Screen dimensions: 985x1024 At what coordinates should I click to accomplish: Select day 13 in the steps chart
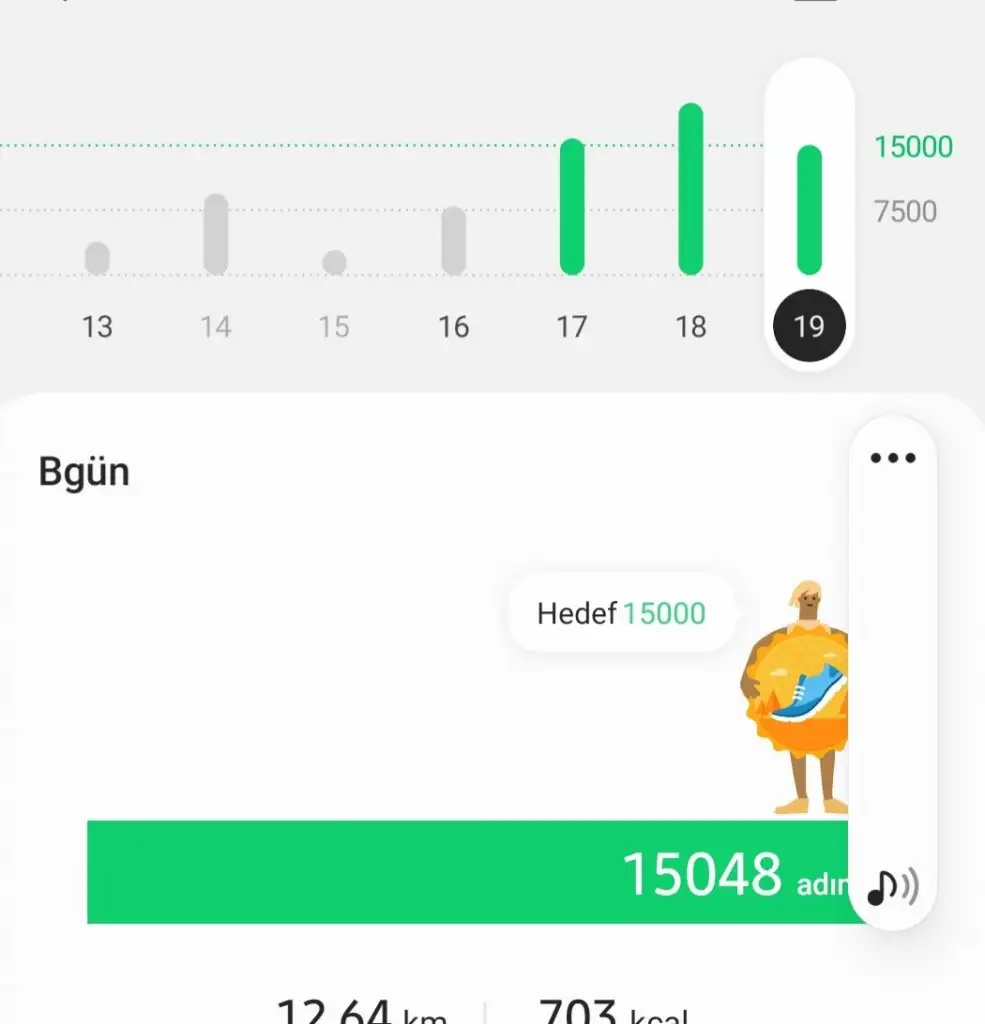pyautogui.click(x=97, y=326)
